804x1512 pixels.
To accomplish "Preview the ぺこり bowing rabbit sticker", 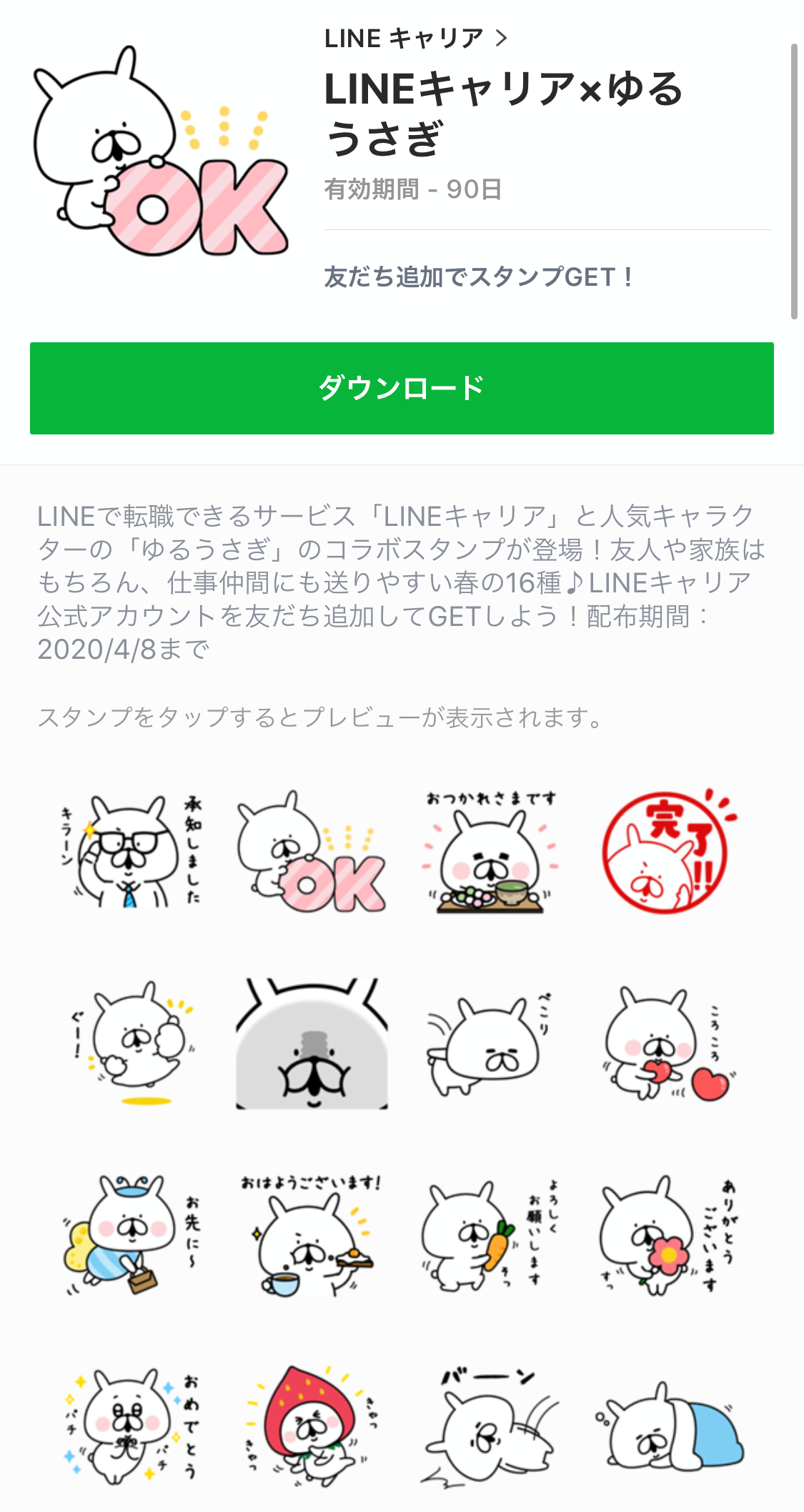I will click(490, 1043).
